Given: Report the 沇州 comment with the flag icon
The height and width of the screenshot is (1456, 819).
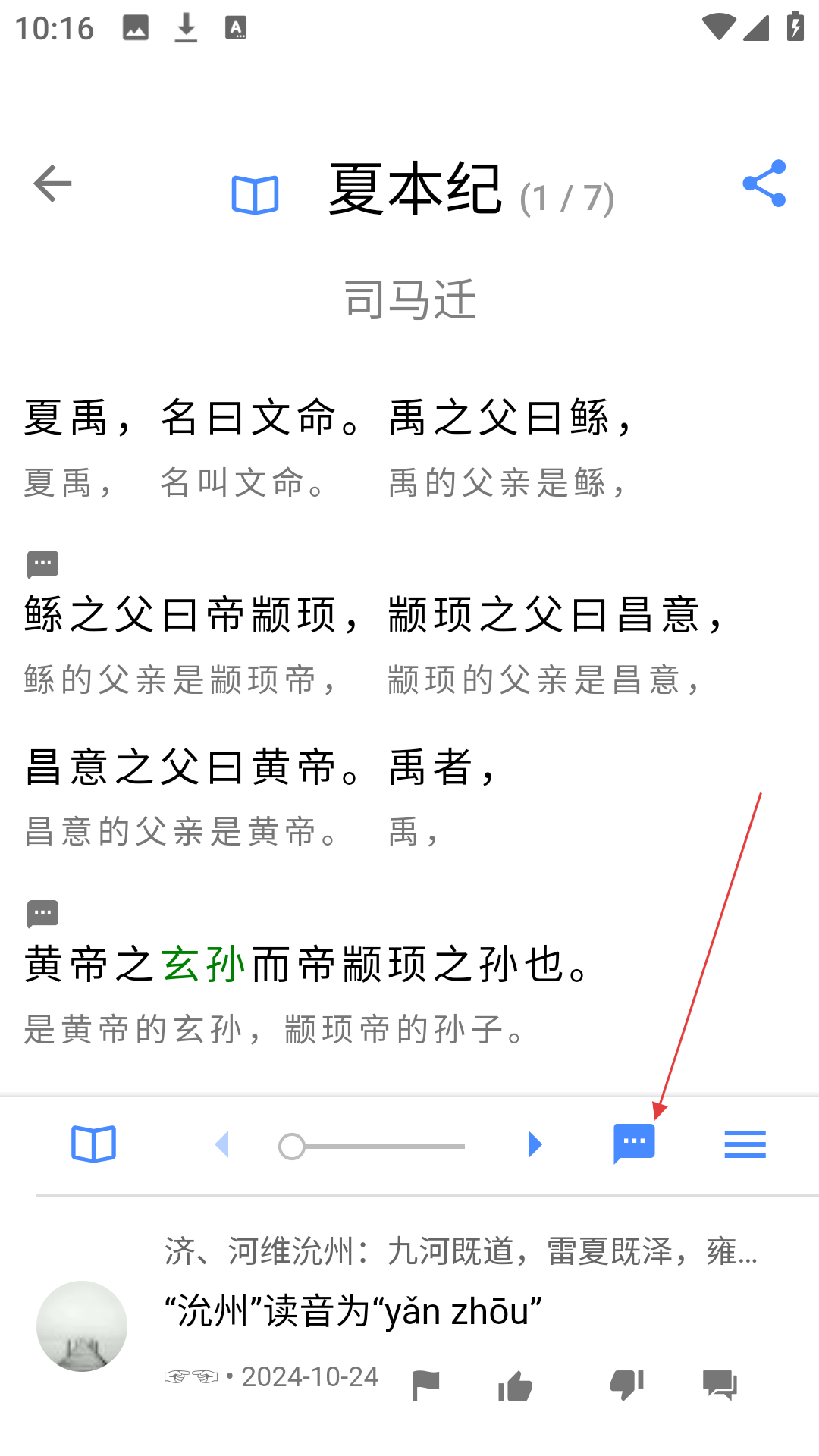Looking at the screenshot, I should tap(426, 1385).
